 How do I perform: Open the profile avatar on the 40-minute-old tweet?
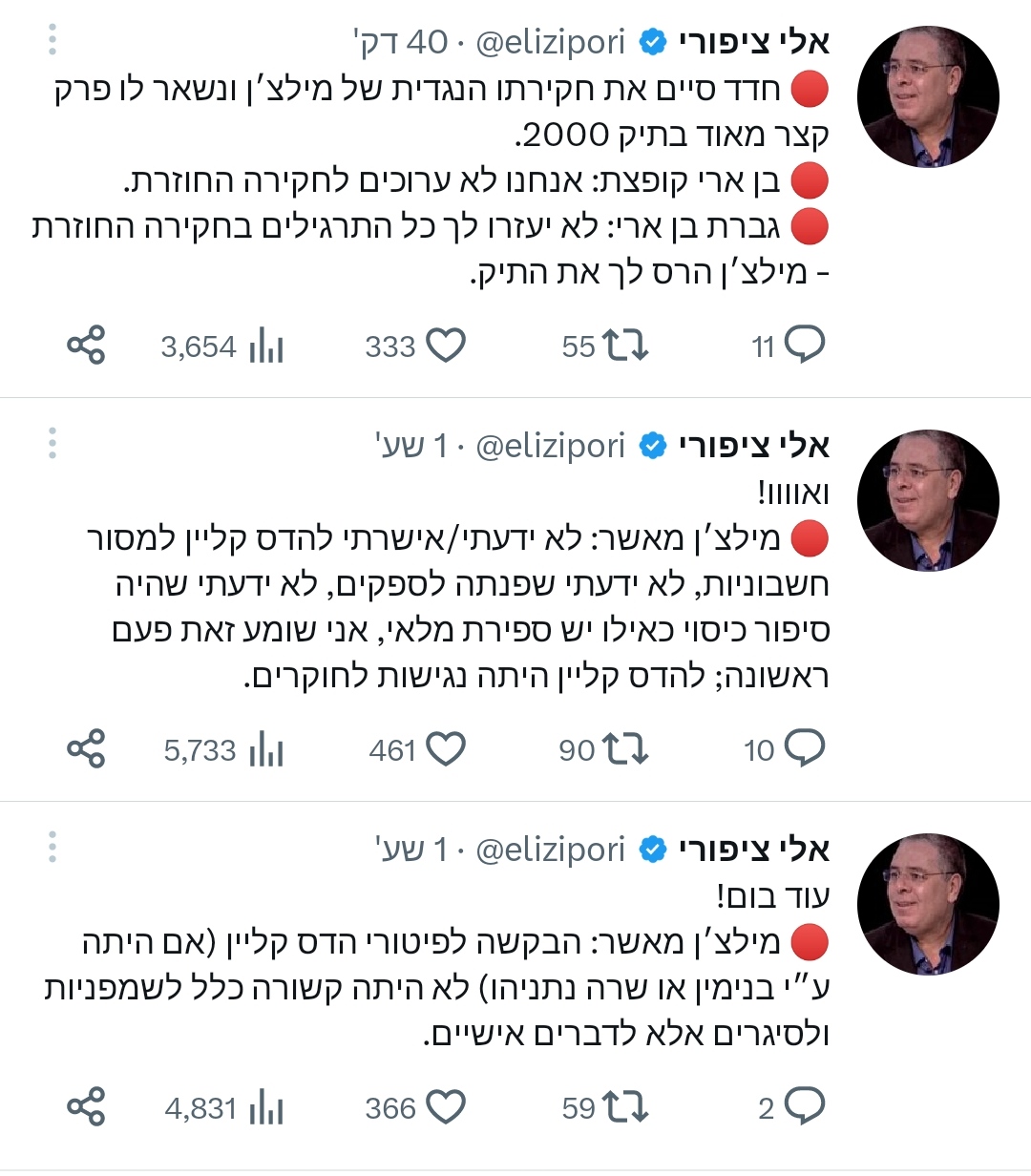coord(927,97)
